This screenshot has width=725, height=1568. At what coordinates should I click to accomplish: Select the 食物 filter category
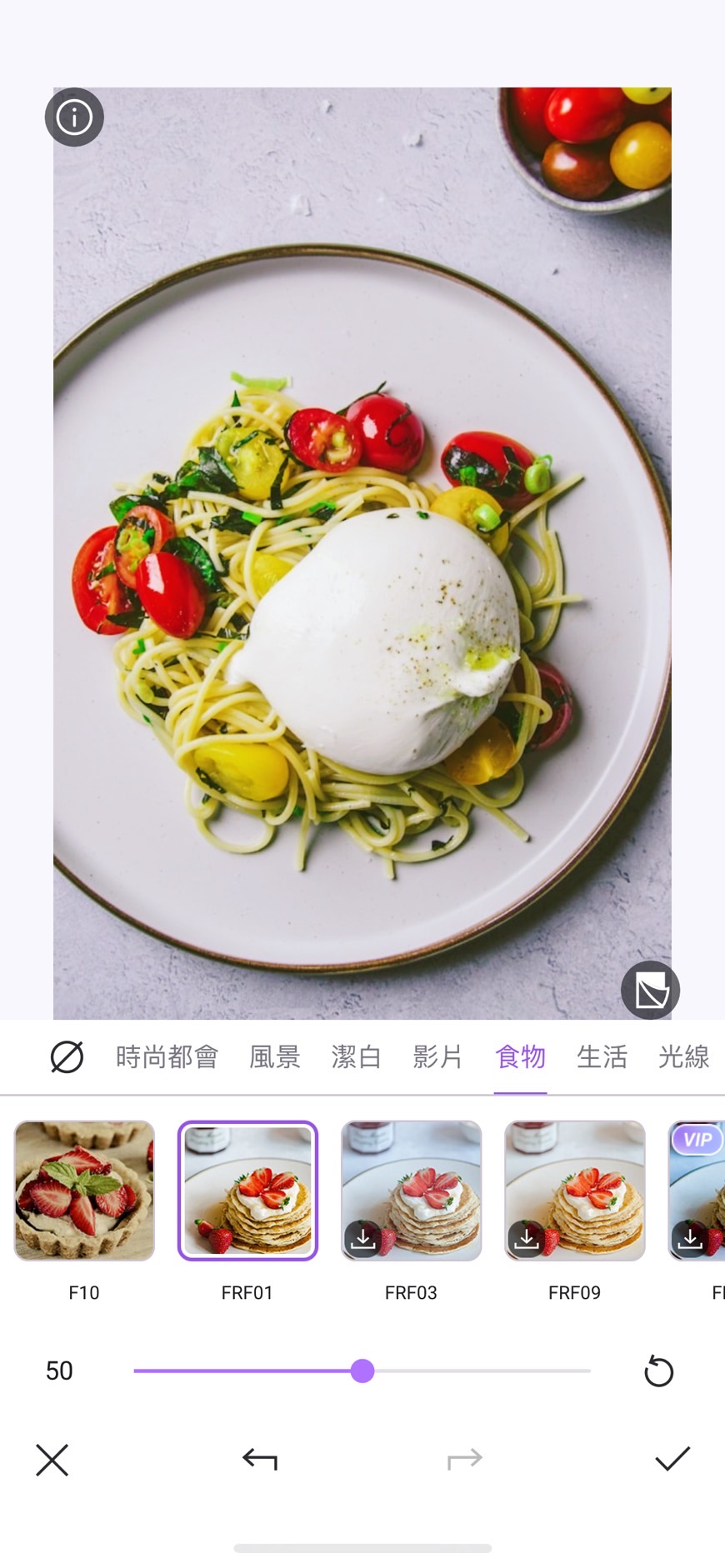[x=520, y=1057]
